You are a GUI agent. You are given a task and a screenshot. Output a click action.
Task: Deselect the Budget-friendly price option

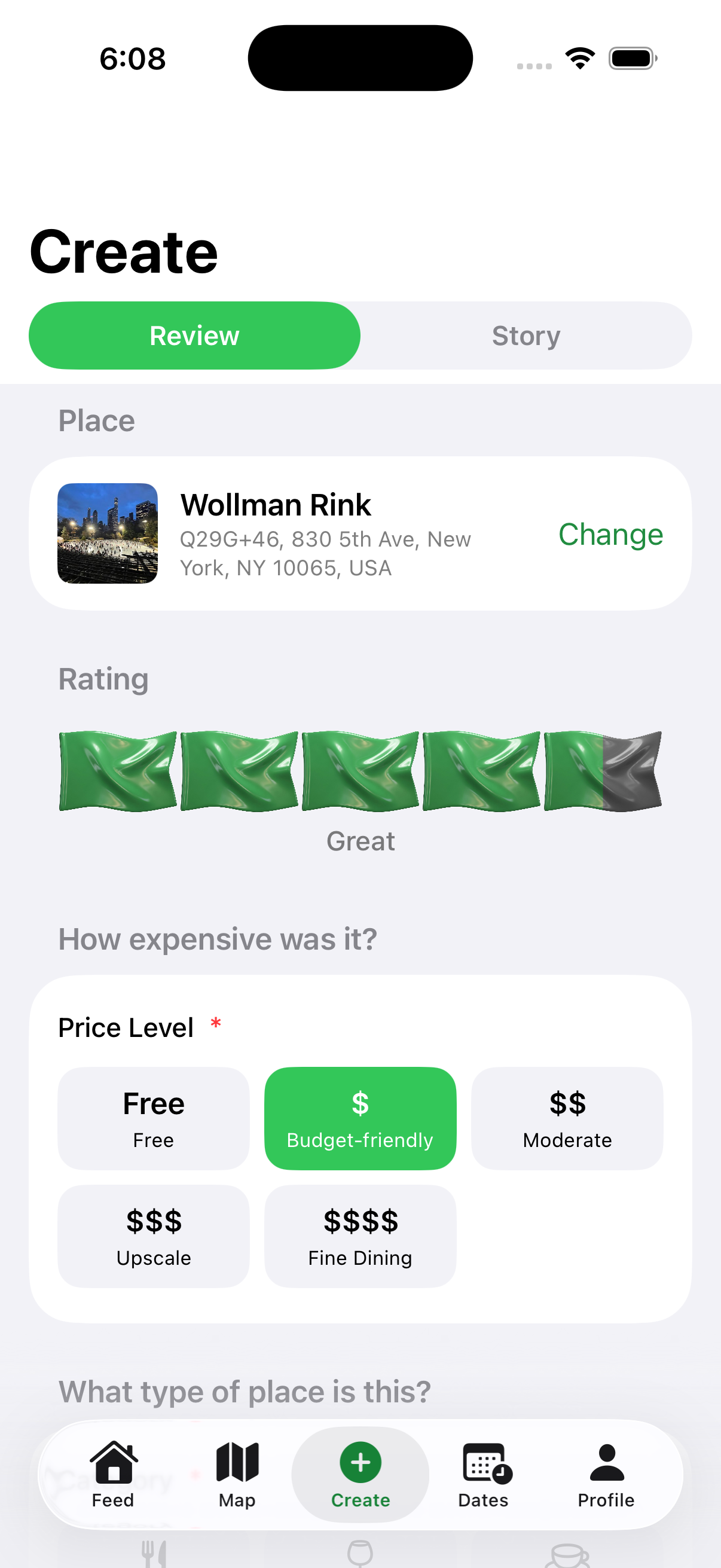pyautogui.click(x=360, y=1118)
